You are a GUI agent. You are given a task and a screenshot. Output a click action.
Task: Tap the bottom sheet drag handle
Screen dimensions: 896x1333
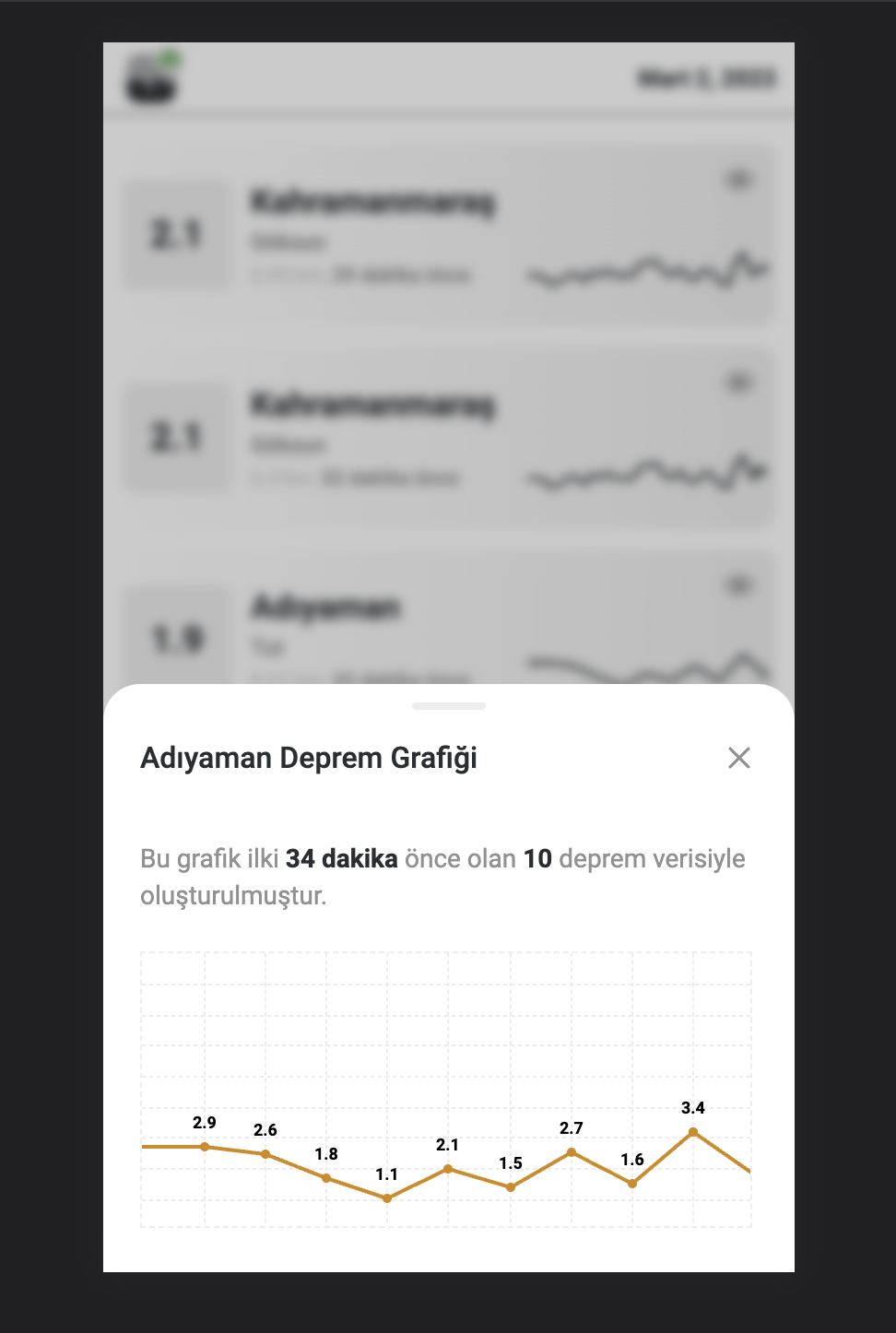449,706
